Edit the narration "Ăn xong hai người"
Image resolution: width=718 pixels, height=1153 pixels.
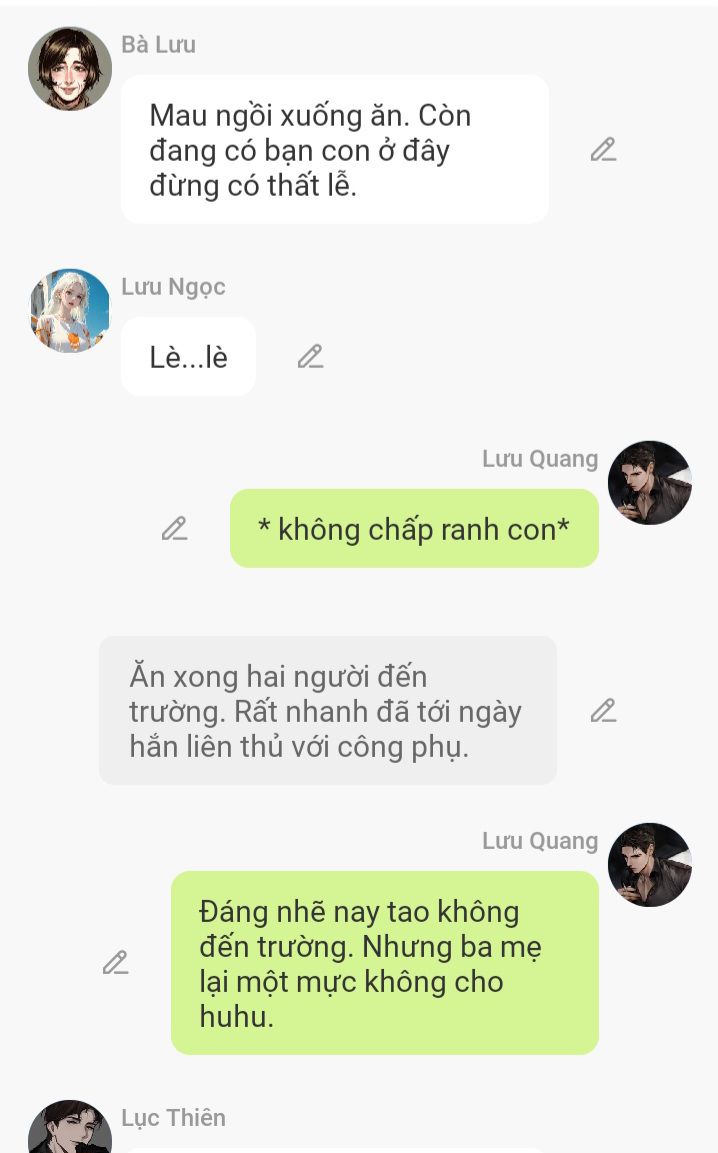coord(603,711)
